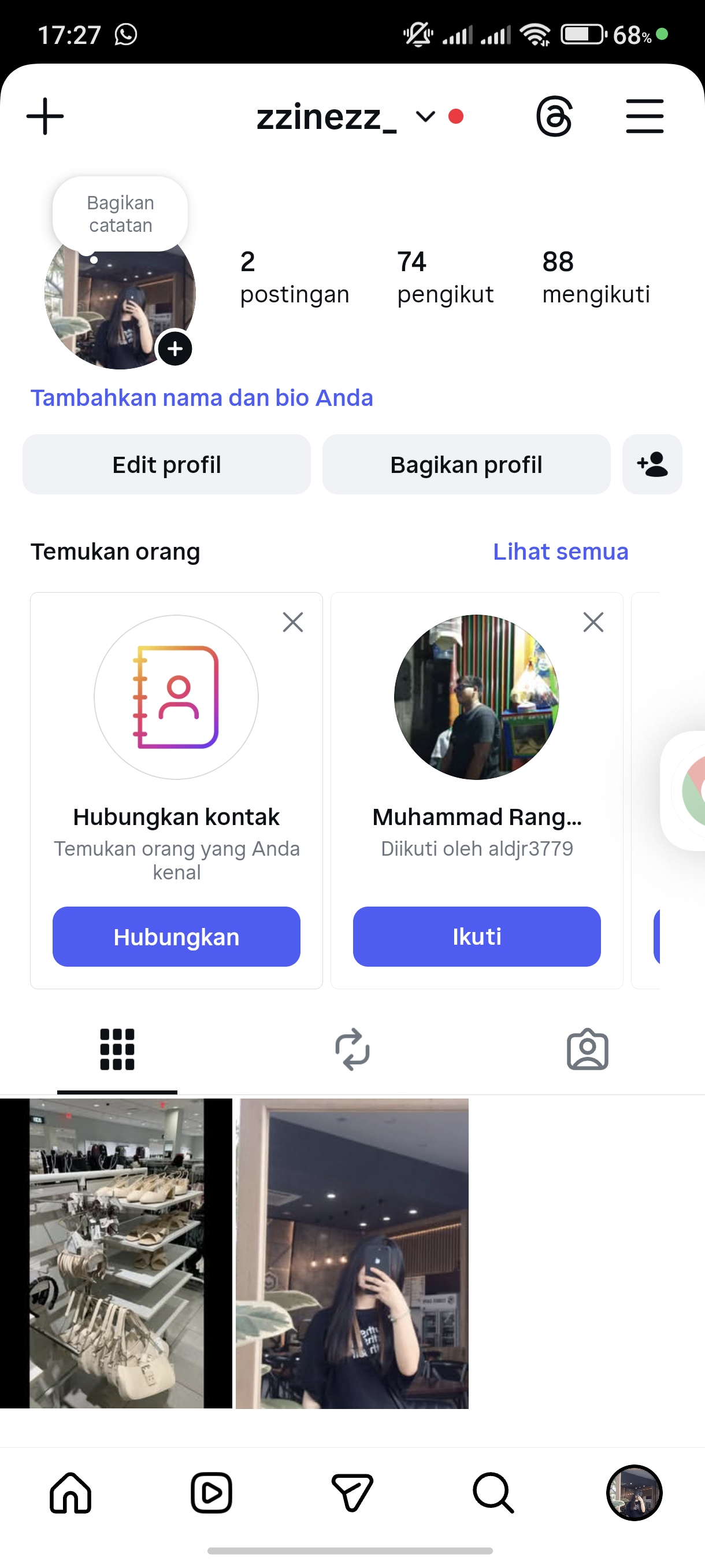Tap the add-person discover icon button
Viewport: 705px width, 1568px height.
click(652, 464)
